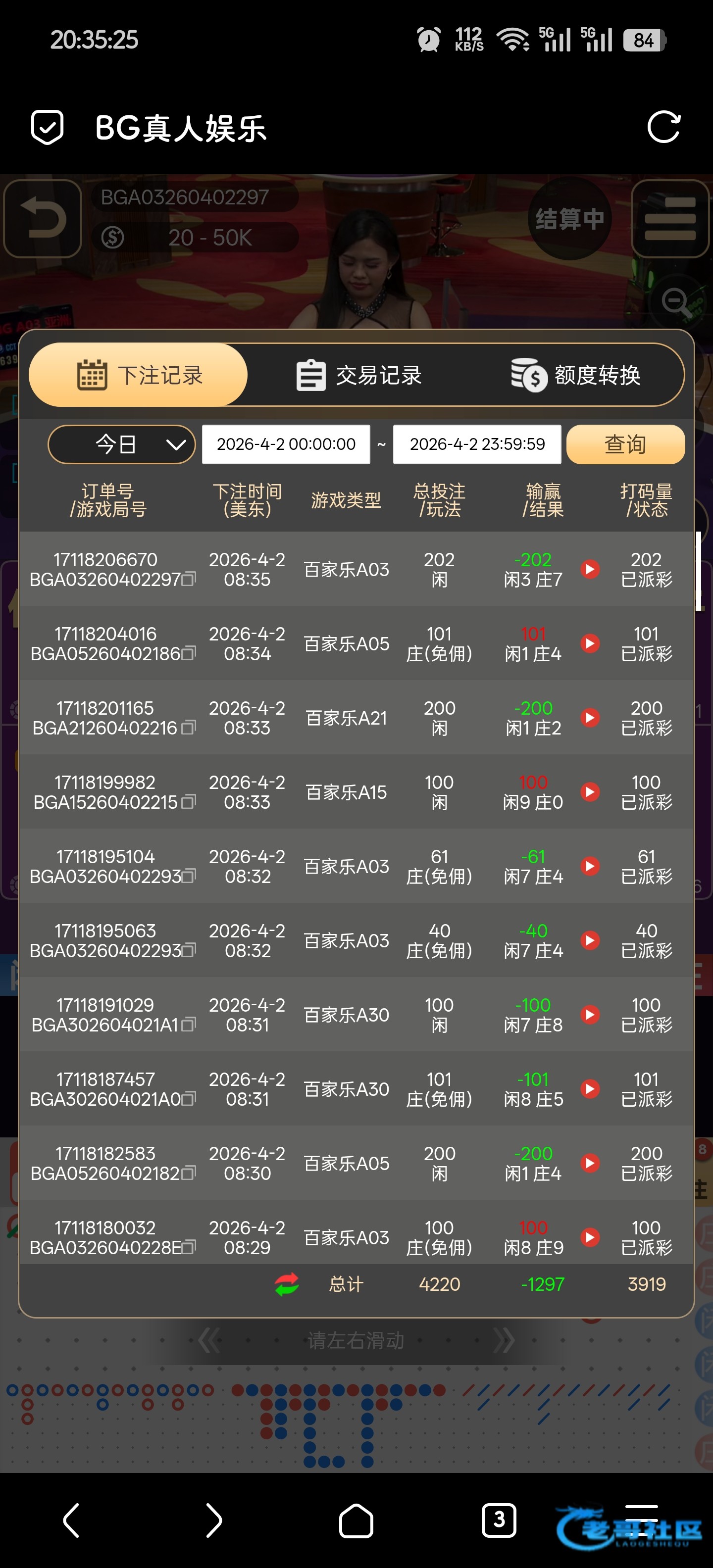The image size is (713, 1568).
Task: Go back using the browser back arrow
Action: pos(71,1520)
